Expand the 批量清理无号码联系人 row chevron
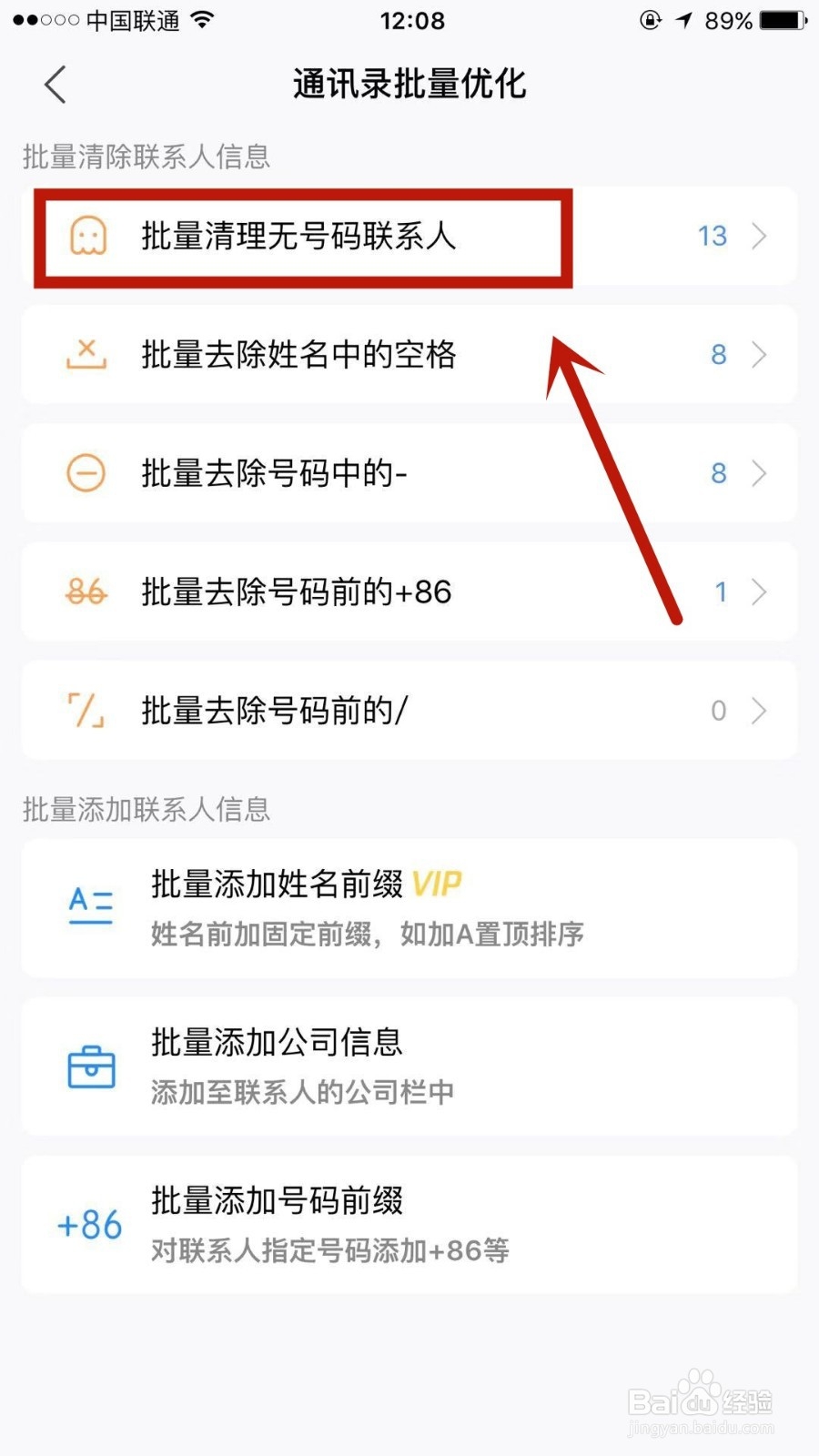The image size is (819, 1456). click(x=760, y=237)
